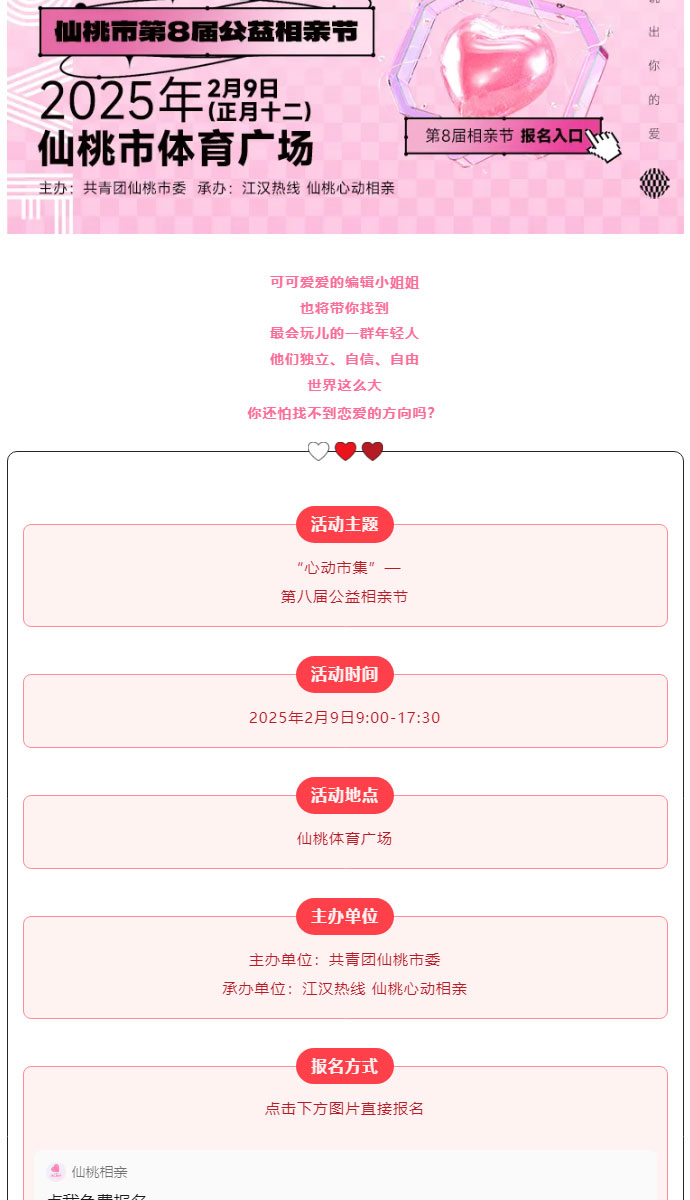Open the 仙桃相亲 free sign-up card

(344, 1180)
